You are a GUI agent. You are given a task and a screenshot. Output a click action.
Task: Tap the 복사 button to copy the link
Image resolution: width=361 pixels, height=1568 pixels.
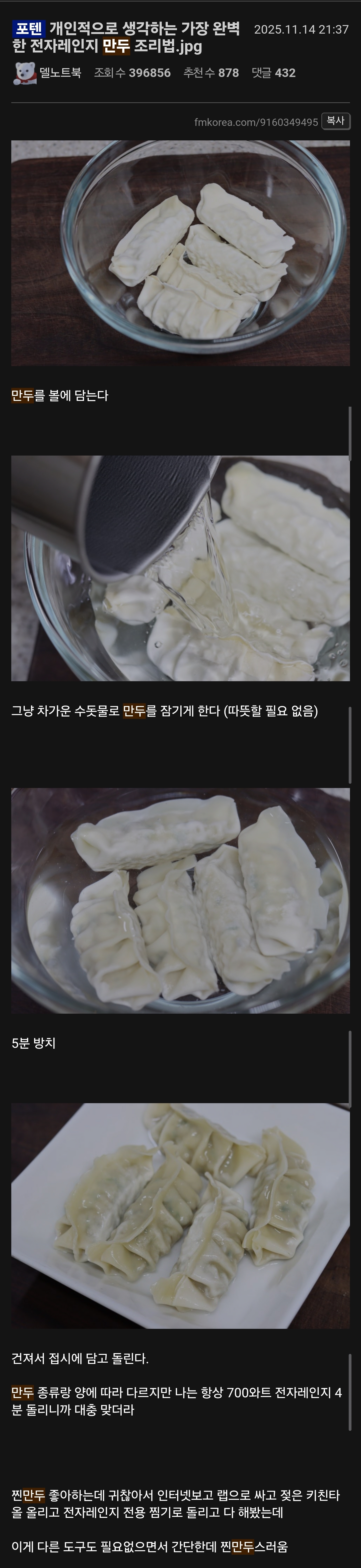click(x=335, y=121)
